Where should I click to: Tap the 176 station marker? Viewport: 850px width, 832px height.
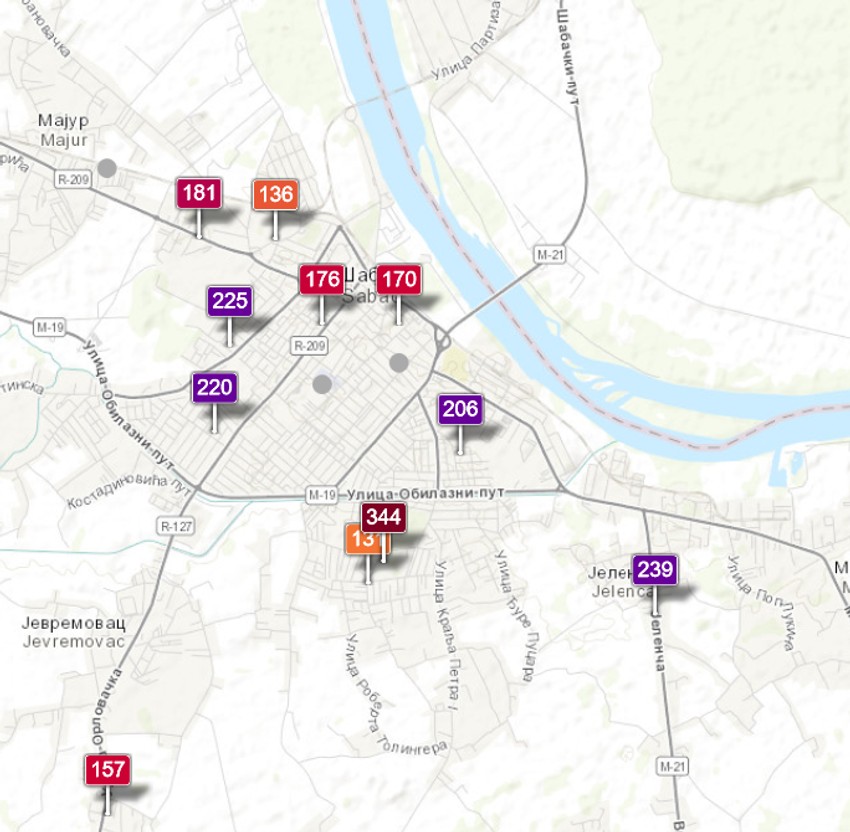pyautogui.click(x=322, y=279)
